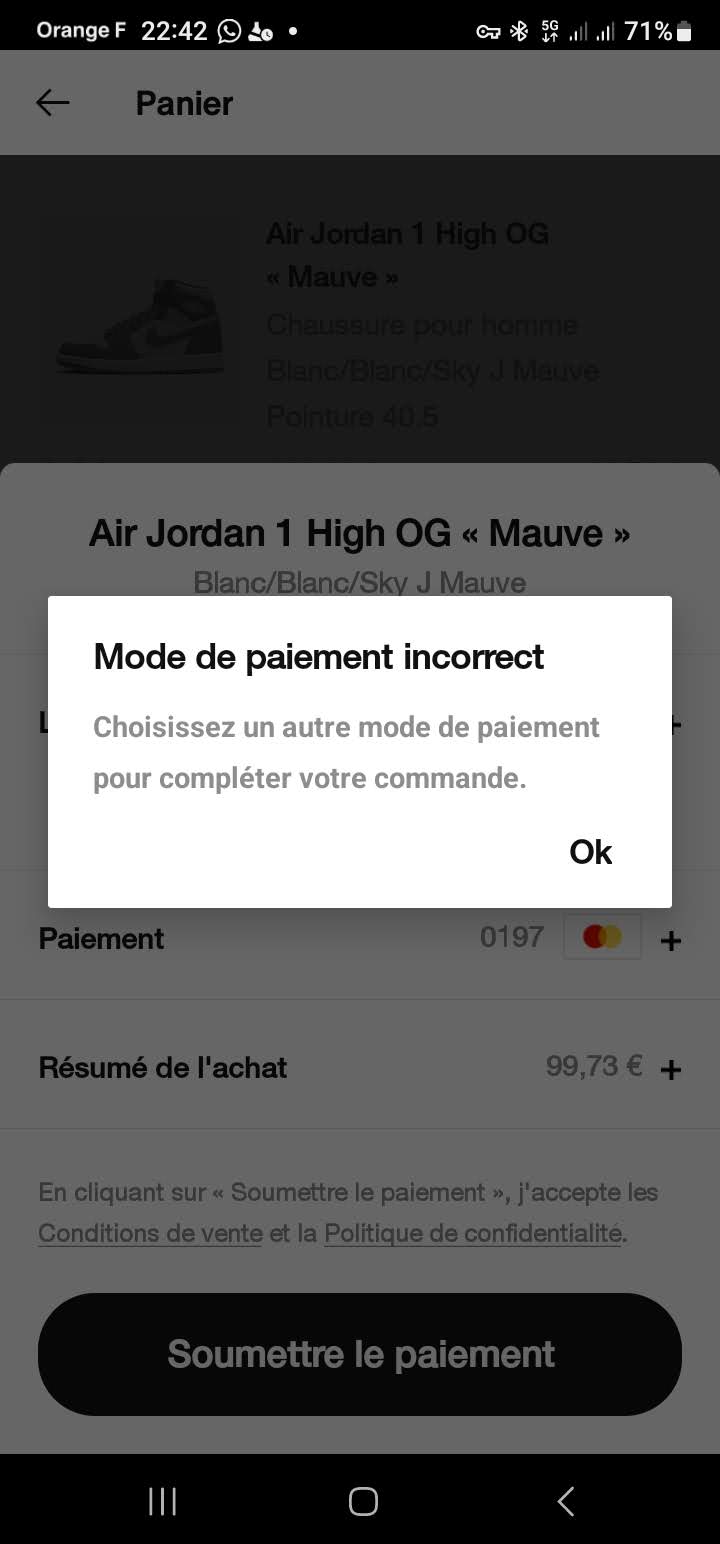720x1544 pixels.
Task: Expand Résumé de l'achat
Action: pos(671,1069)
